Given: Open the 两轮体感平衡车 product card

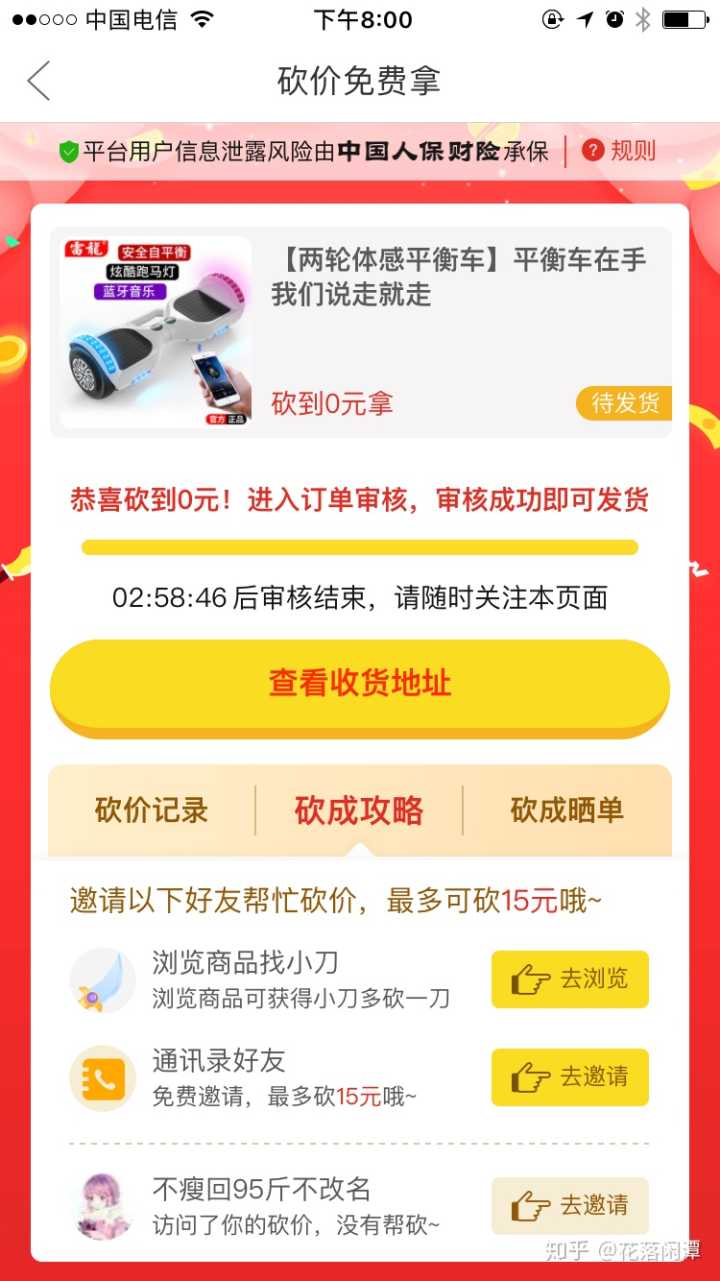Looking at the screenshot, I should tap(360, 332).
